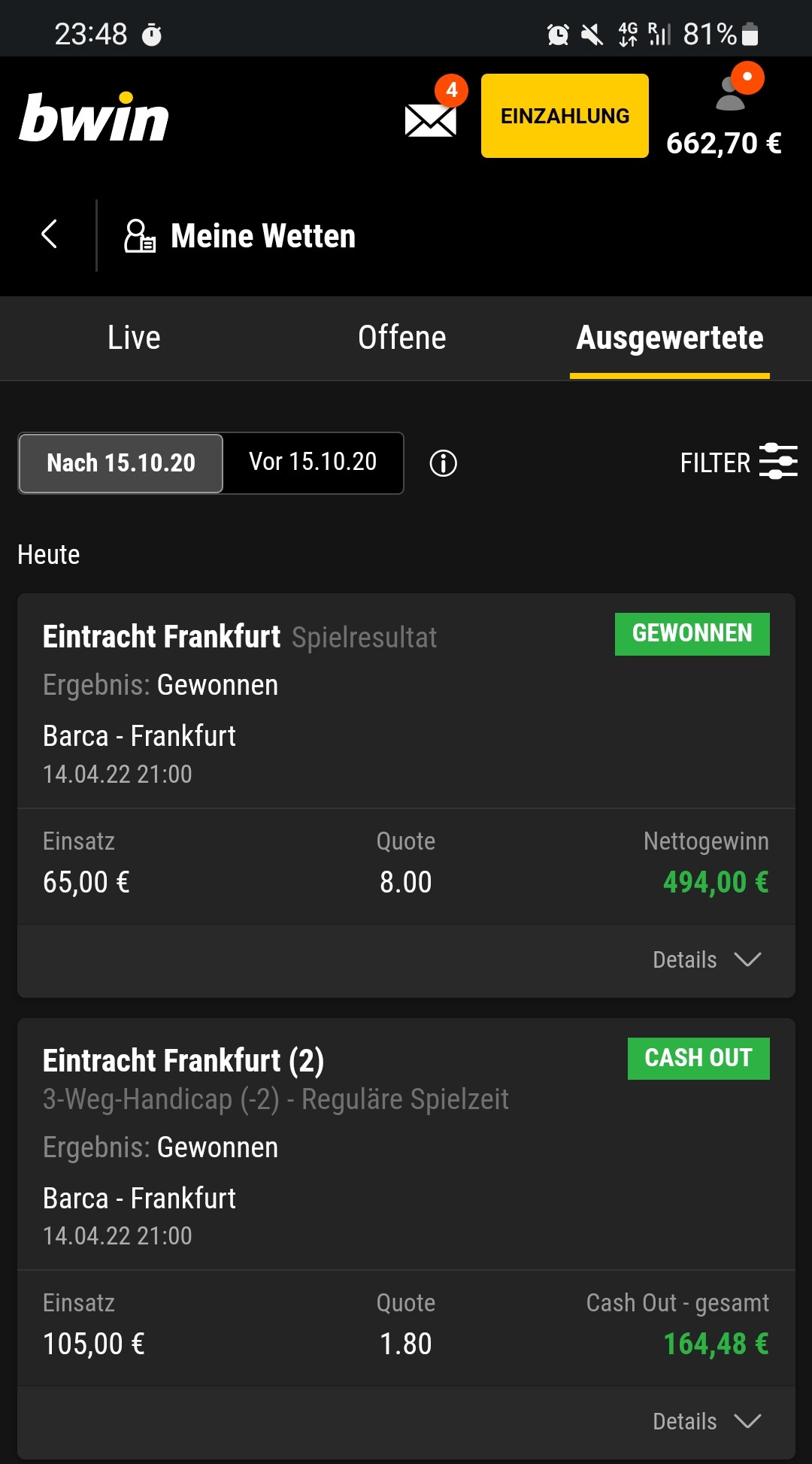Open the FILTER options

click(x=738, y=462)
